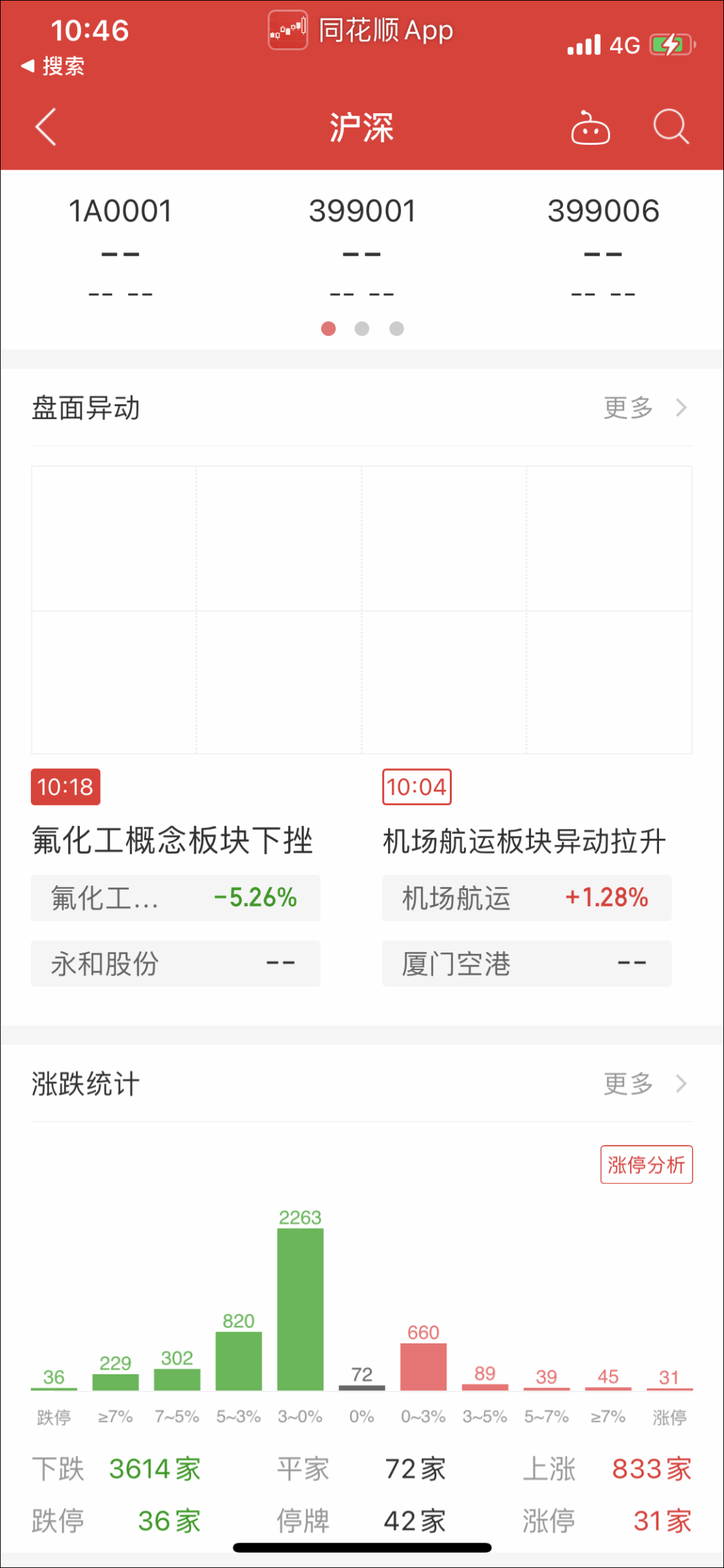
Task: Select the first carousel page dot
Action: pos(329,329)
